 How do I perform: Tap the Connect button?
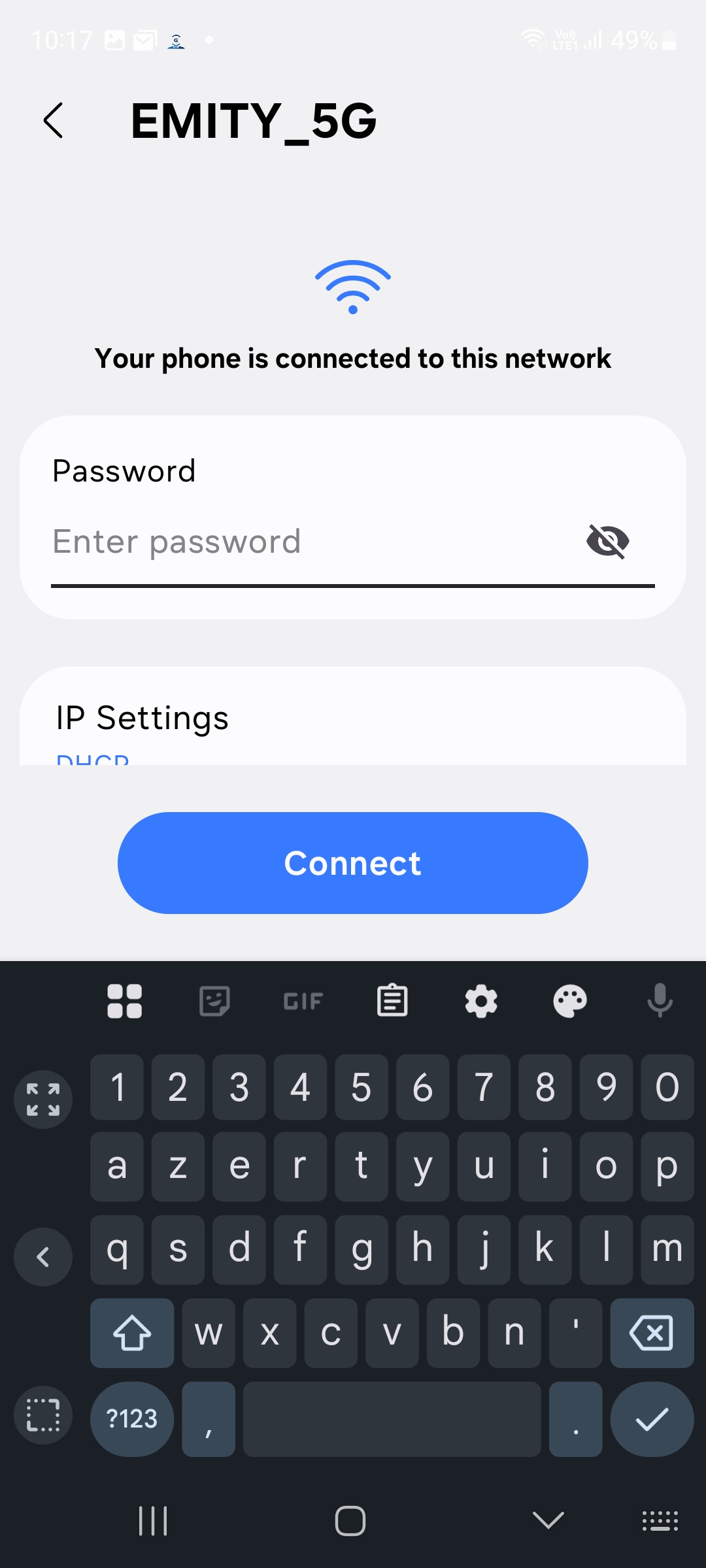(x=353, y=863)
